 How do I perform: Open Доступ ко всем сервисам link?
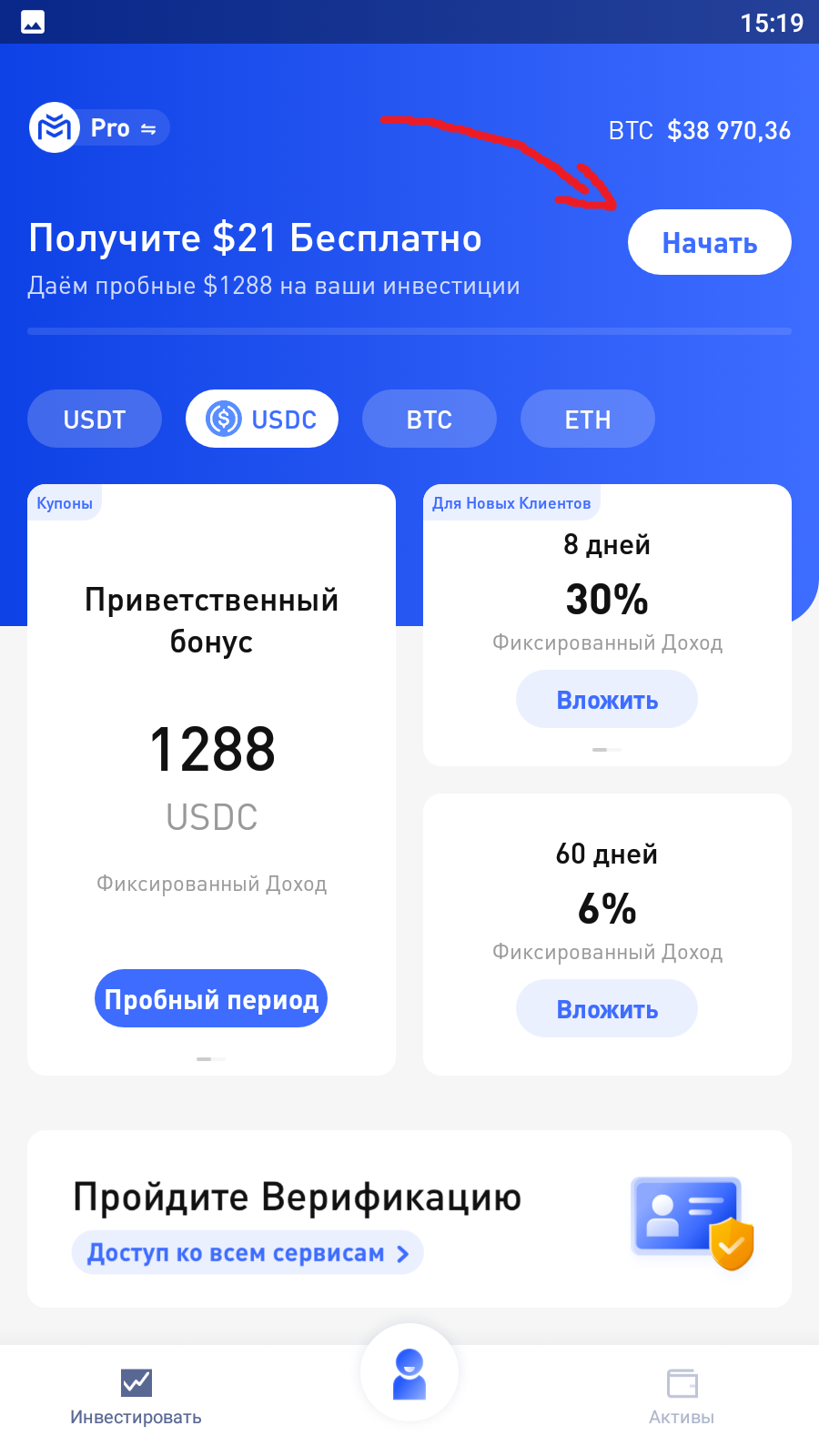click(248, 1253)
